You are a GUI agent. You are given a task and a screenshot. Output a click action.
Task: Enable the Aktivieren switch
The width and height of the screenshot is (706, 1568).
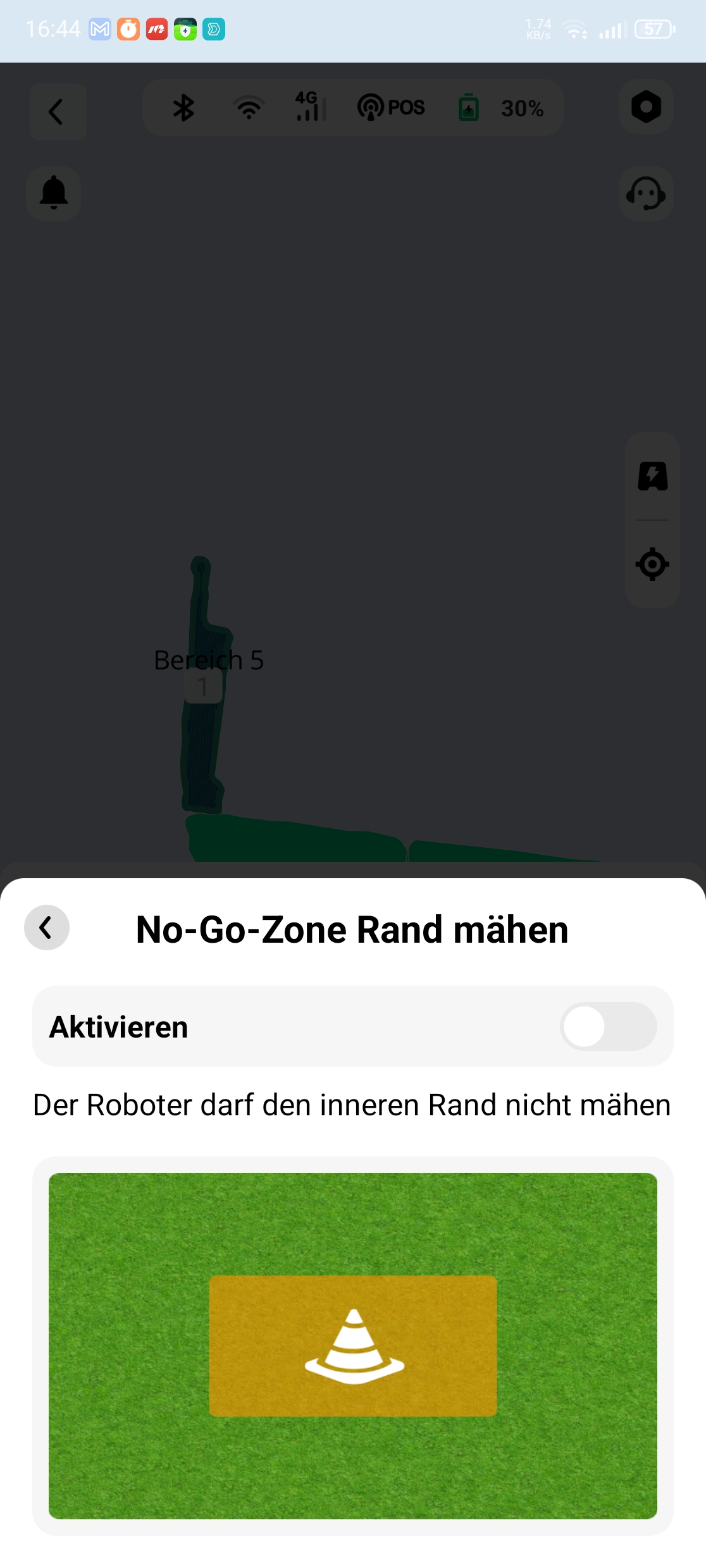[x=608, y=1026]
